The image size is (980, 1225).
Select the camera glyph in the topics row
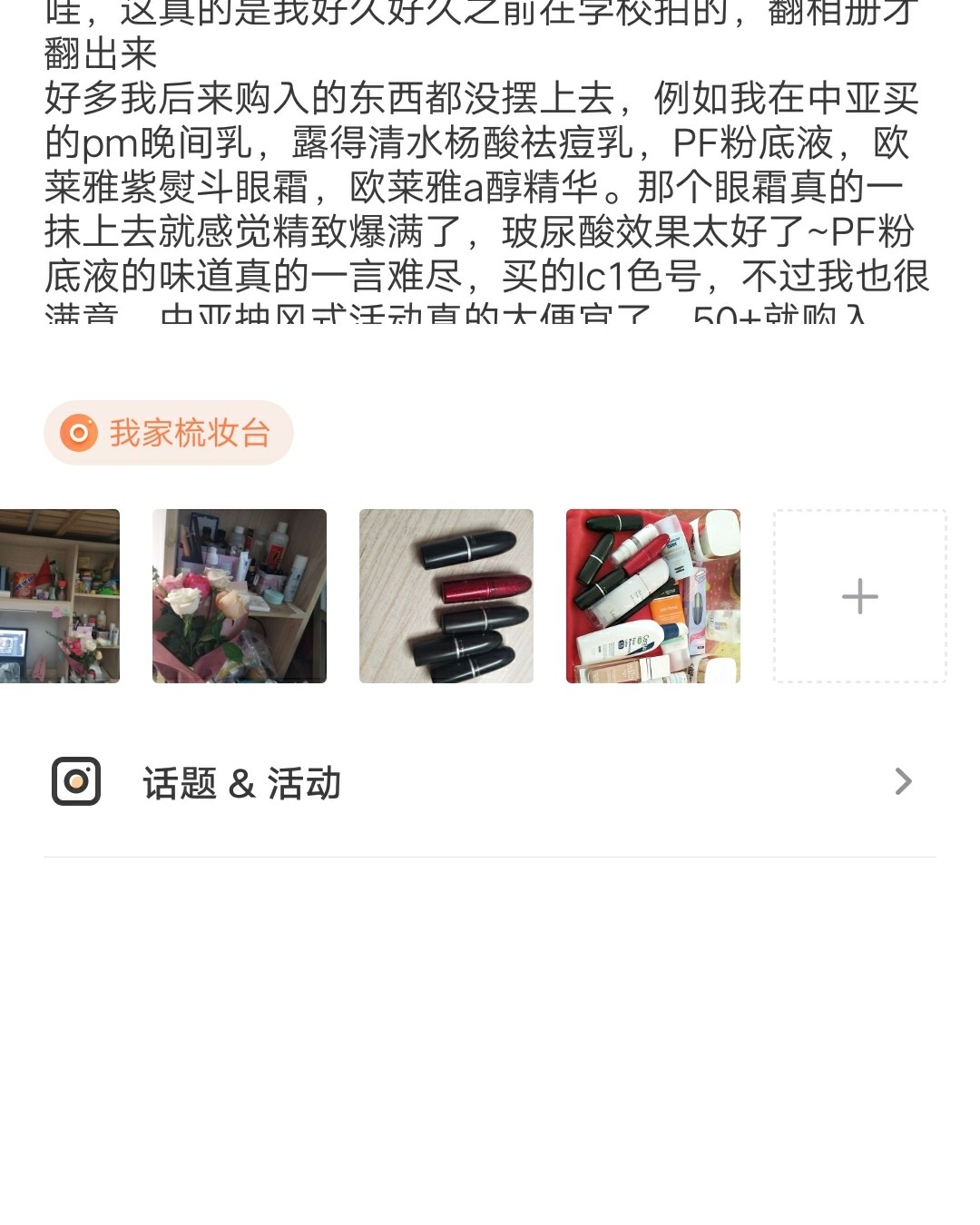click(76, 780)
